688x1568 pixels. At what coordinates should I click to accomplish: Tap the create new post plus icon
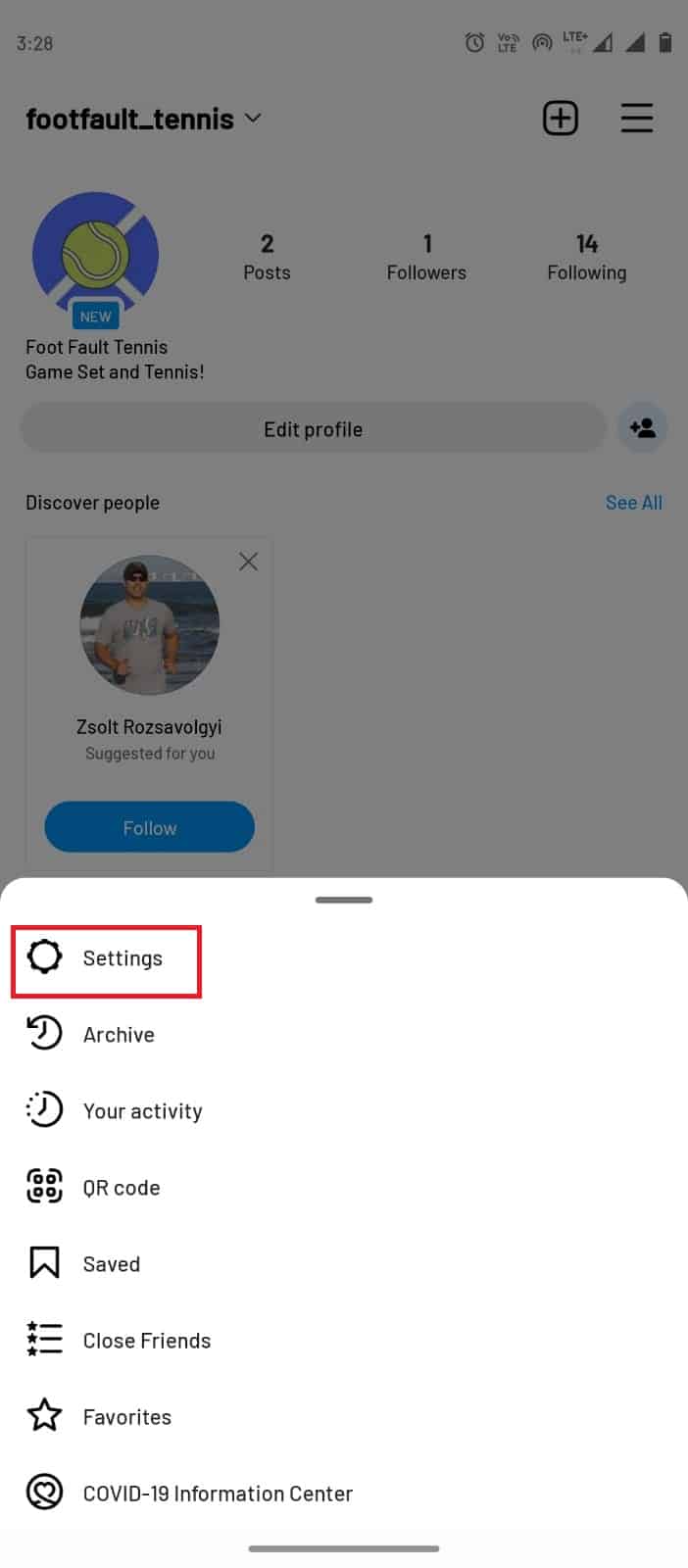coord(561,119)
